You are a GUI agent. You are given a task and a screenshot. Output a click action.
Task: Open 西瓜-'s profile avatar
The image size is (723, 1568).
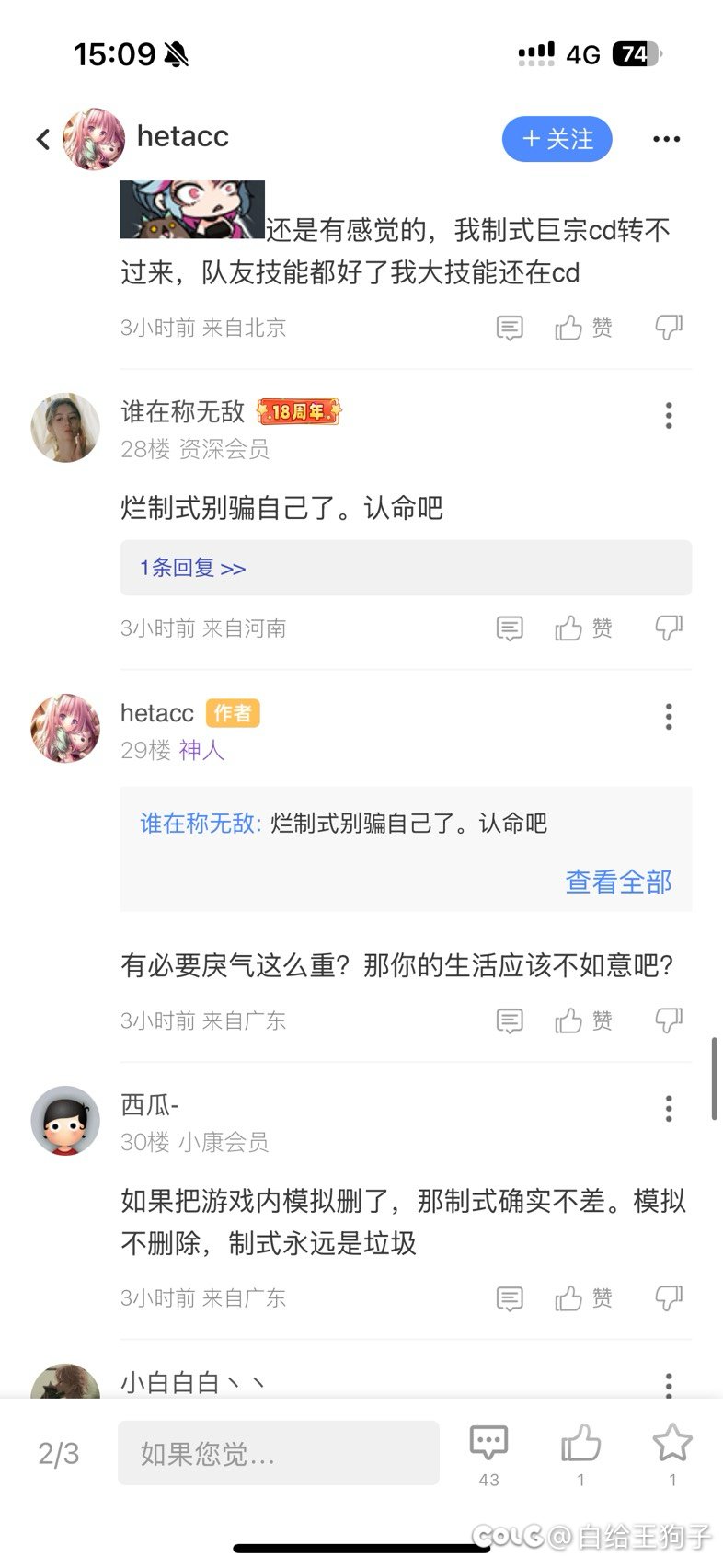pos(65,1121)
